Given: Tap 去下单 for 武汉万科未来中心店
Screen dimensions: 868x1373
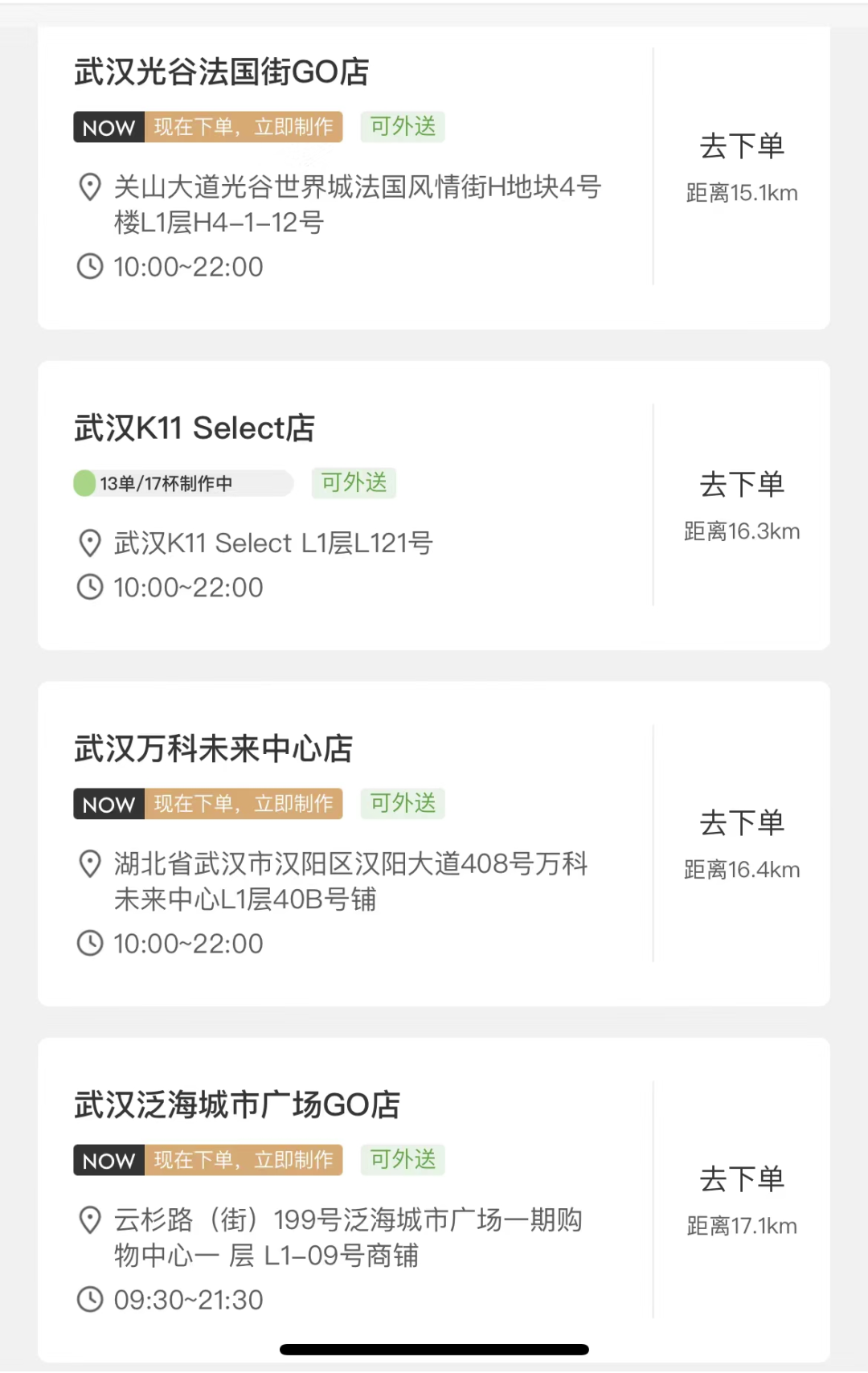Looking at the screenshot, I should 742,823.
